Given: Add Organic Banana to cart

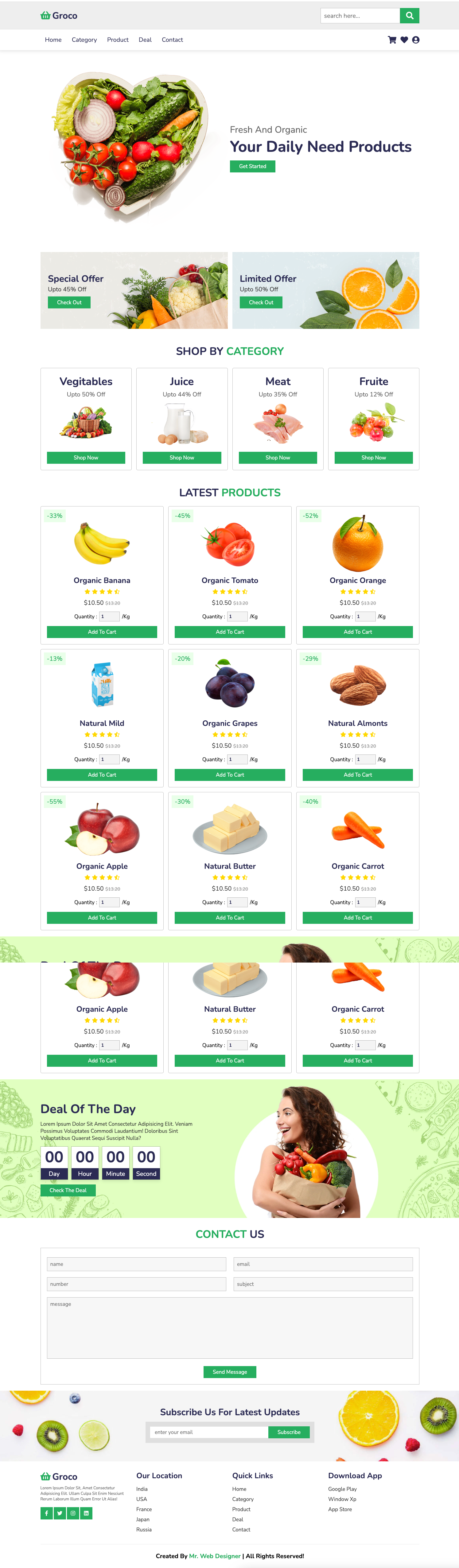Looking at the screenshot, I should click(102, 632).
